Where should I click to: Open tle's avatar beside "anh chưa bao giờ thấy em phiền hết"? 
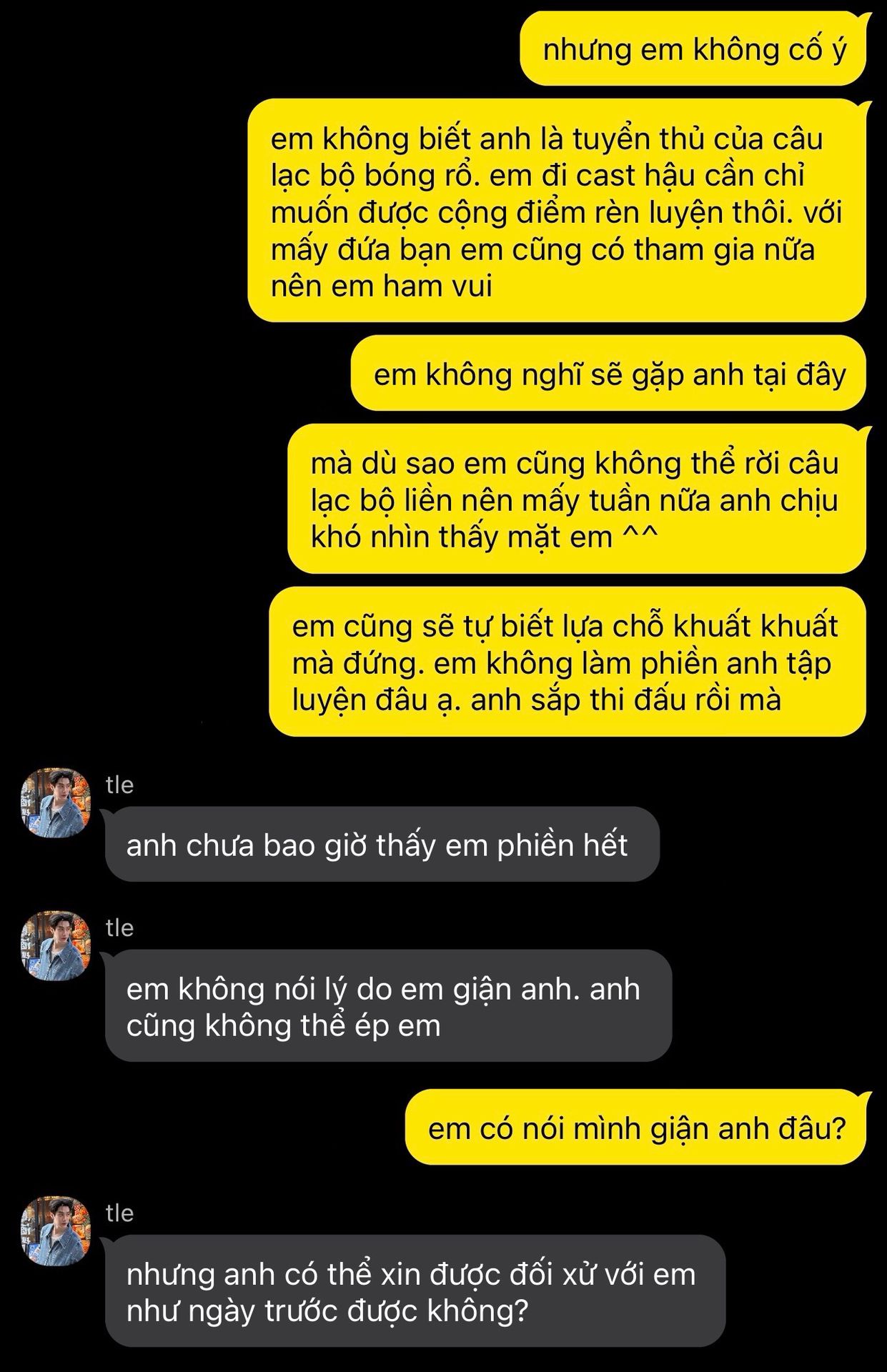point(56,802)
